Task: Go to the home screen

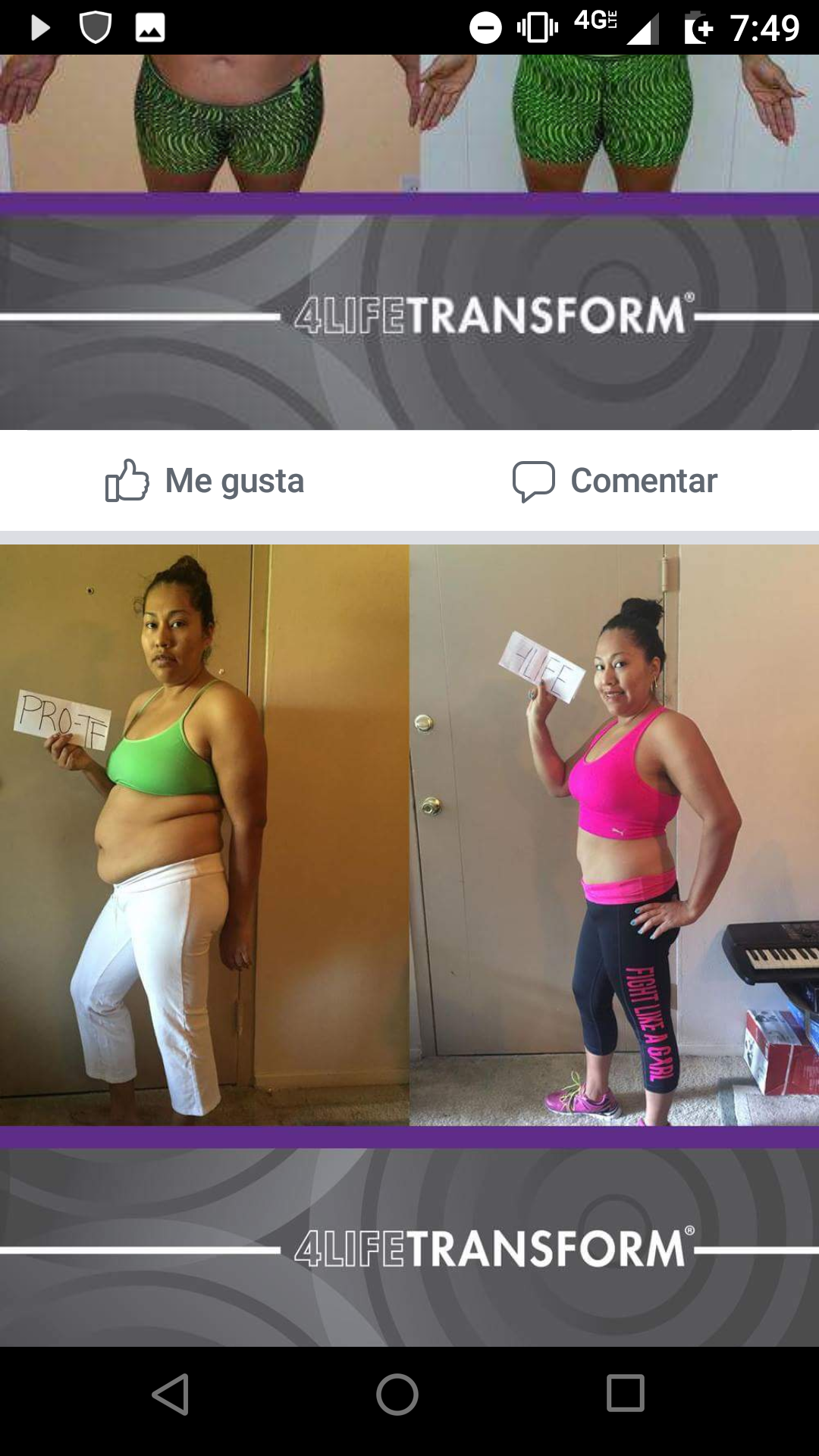Action: (x=397, y=1394)
